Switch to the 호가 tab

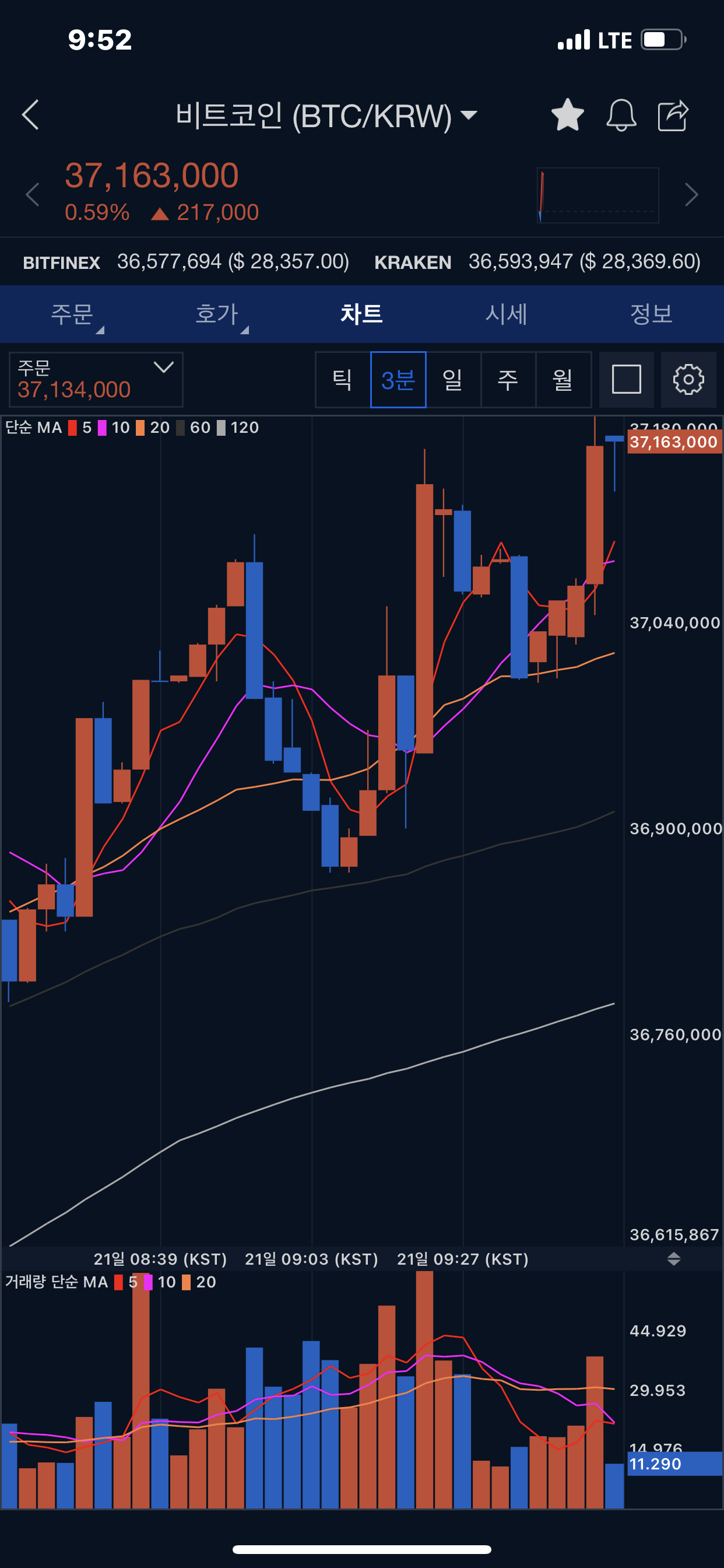[x=217, y=314]
